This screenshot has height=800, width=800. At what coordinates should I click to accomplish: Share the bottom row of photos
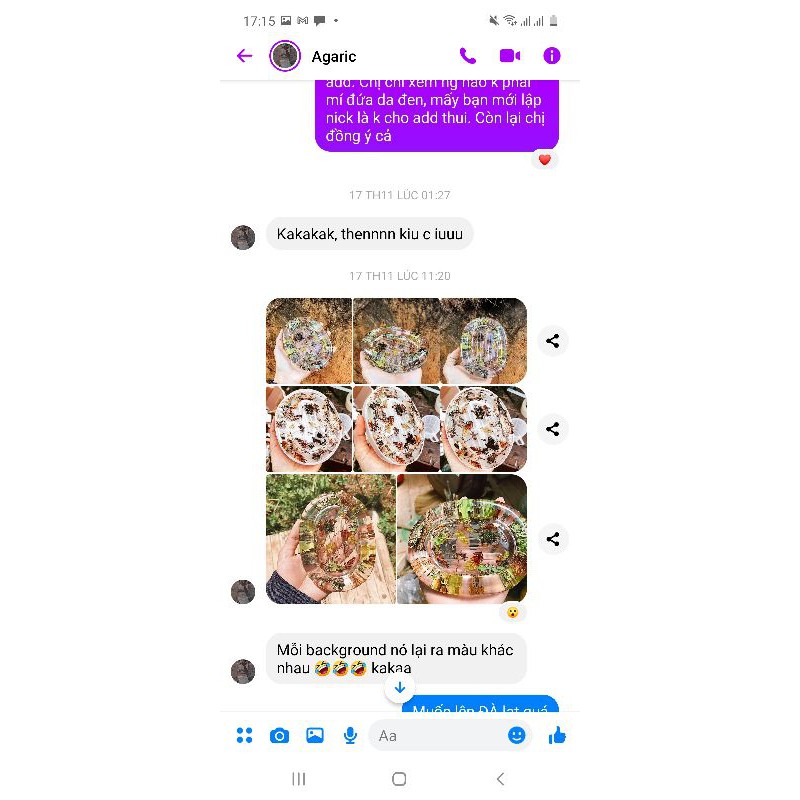click(x=552, y=539)
